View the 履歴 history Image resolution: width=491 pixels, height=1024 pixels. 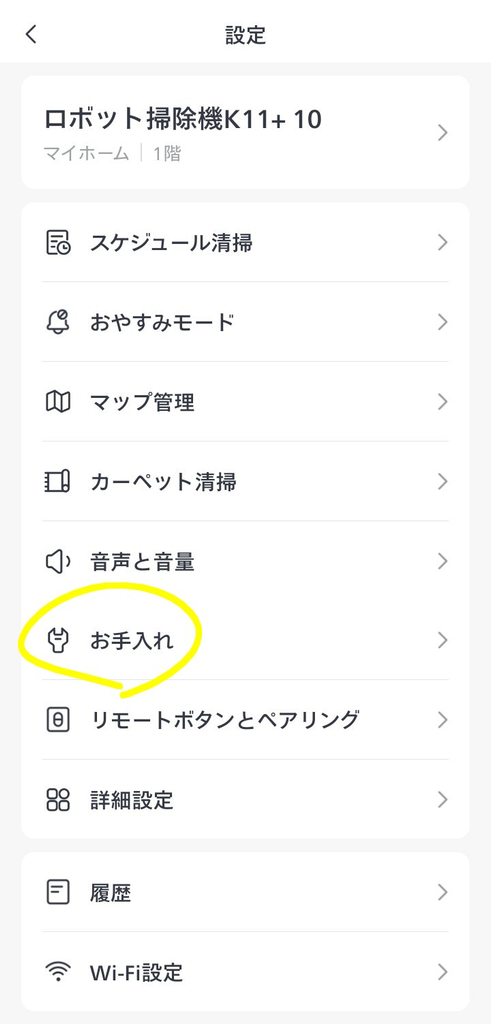[x=246, y=892]
